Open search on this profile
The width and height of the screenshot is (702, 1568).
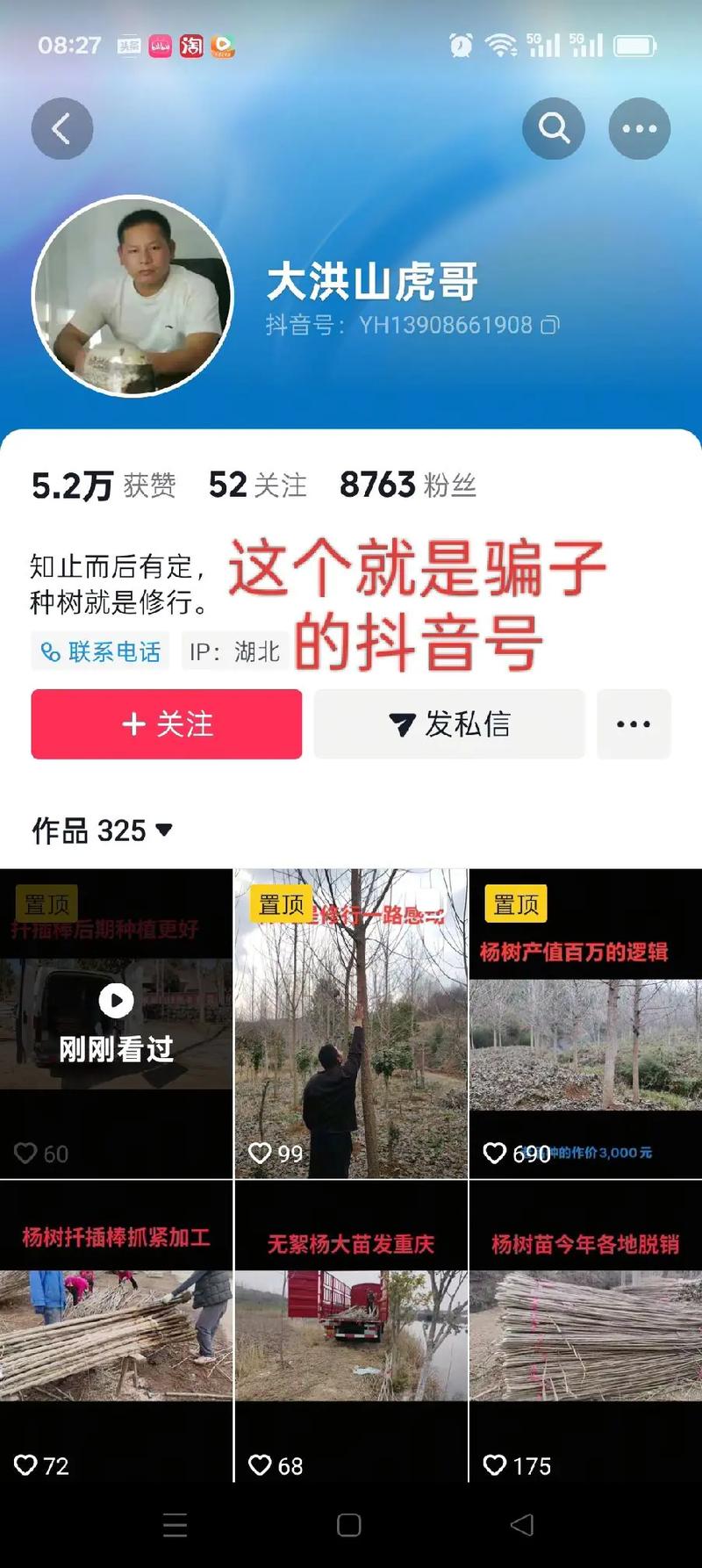point(553,129)
